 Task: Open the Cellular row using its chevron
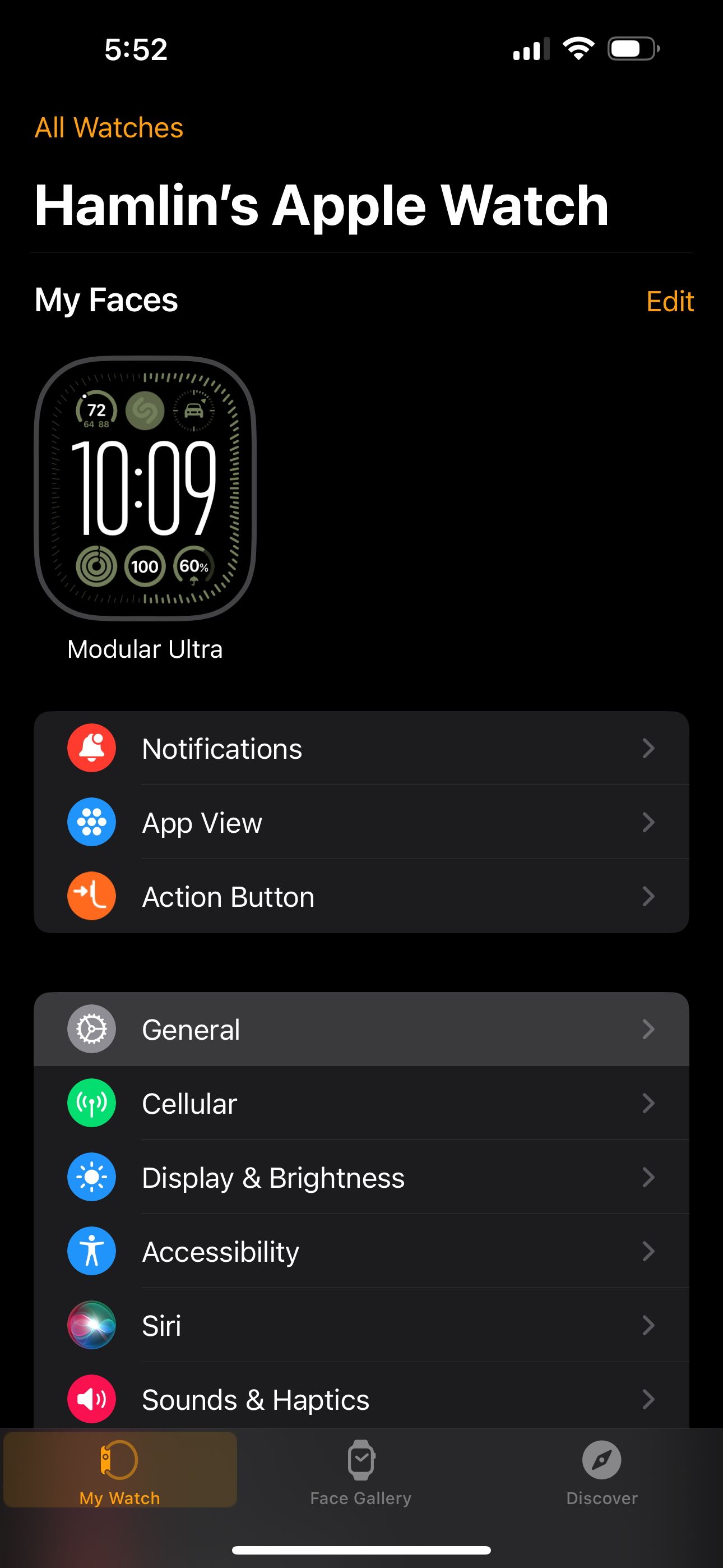(x=649, y=1103)
